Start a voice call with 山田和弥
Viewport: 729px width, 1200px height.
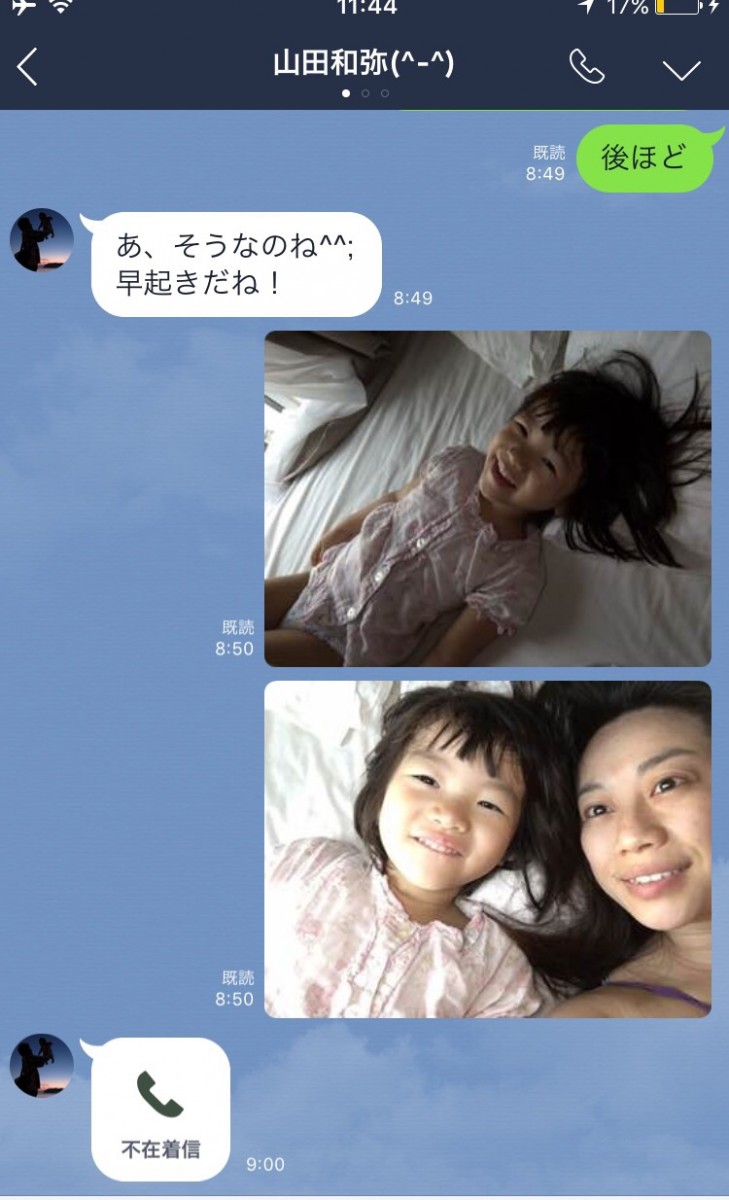click(587, 67)
